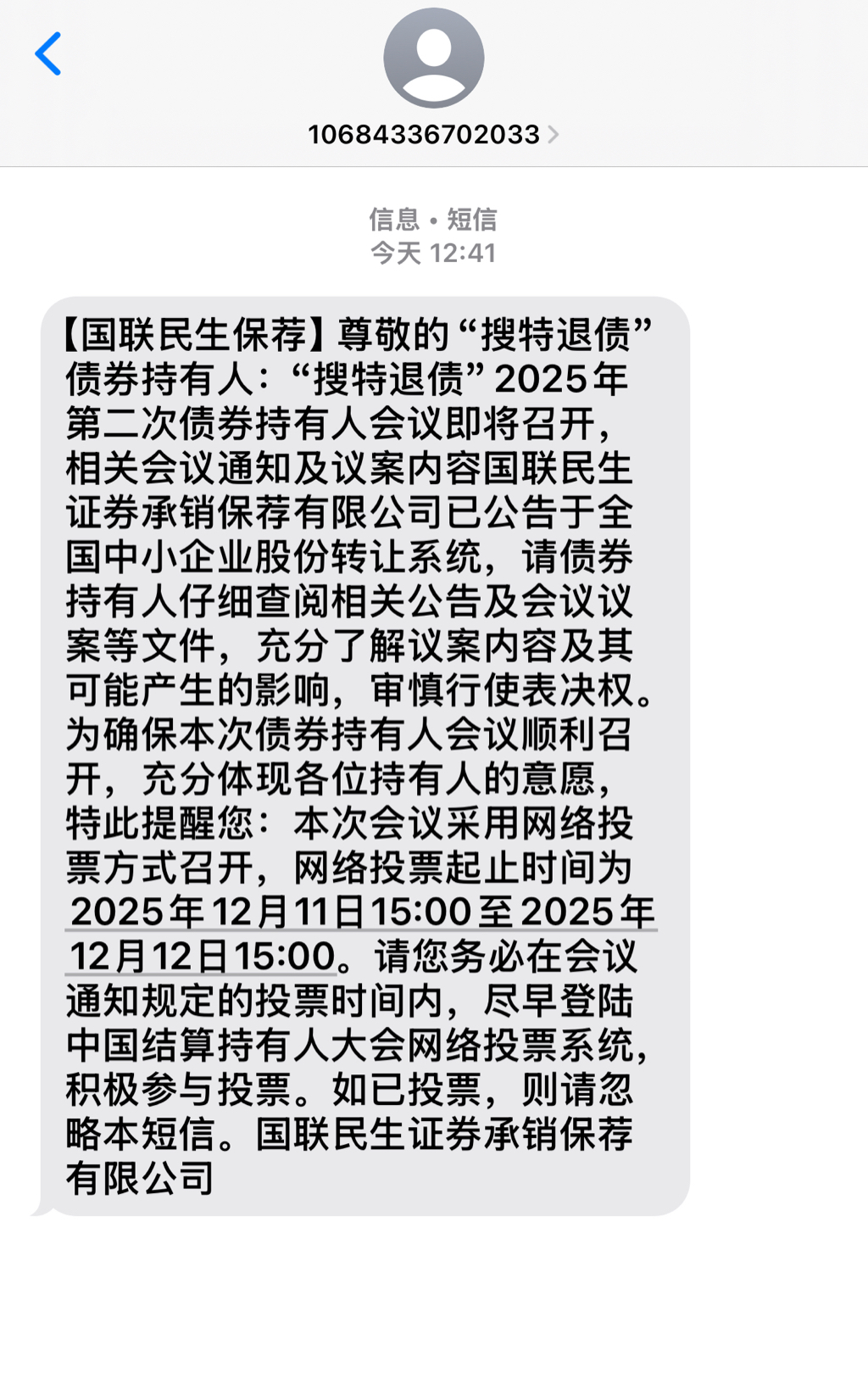Open contact details for 10684336702033
868x1378 pixels.
(x=433, y=134)
